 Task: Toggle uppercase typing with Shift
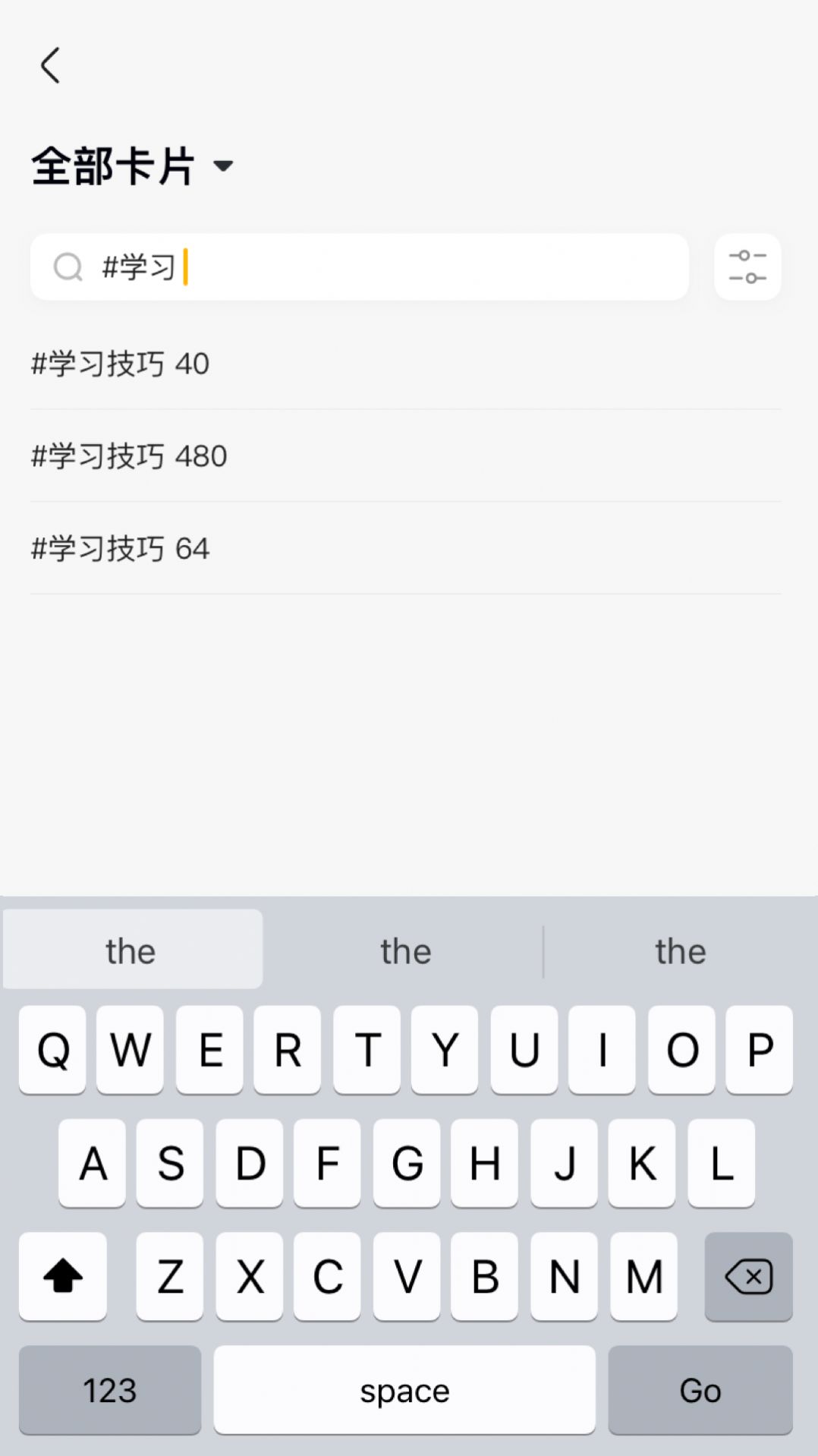62,1276
